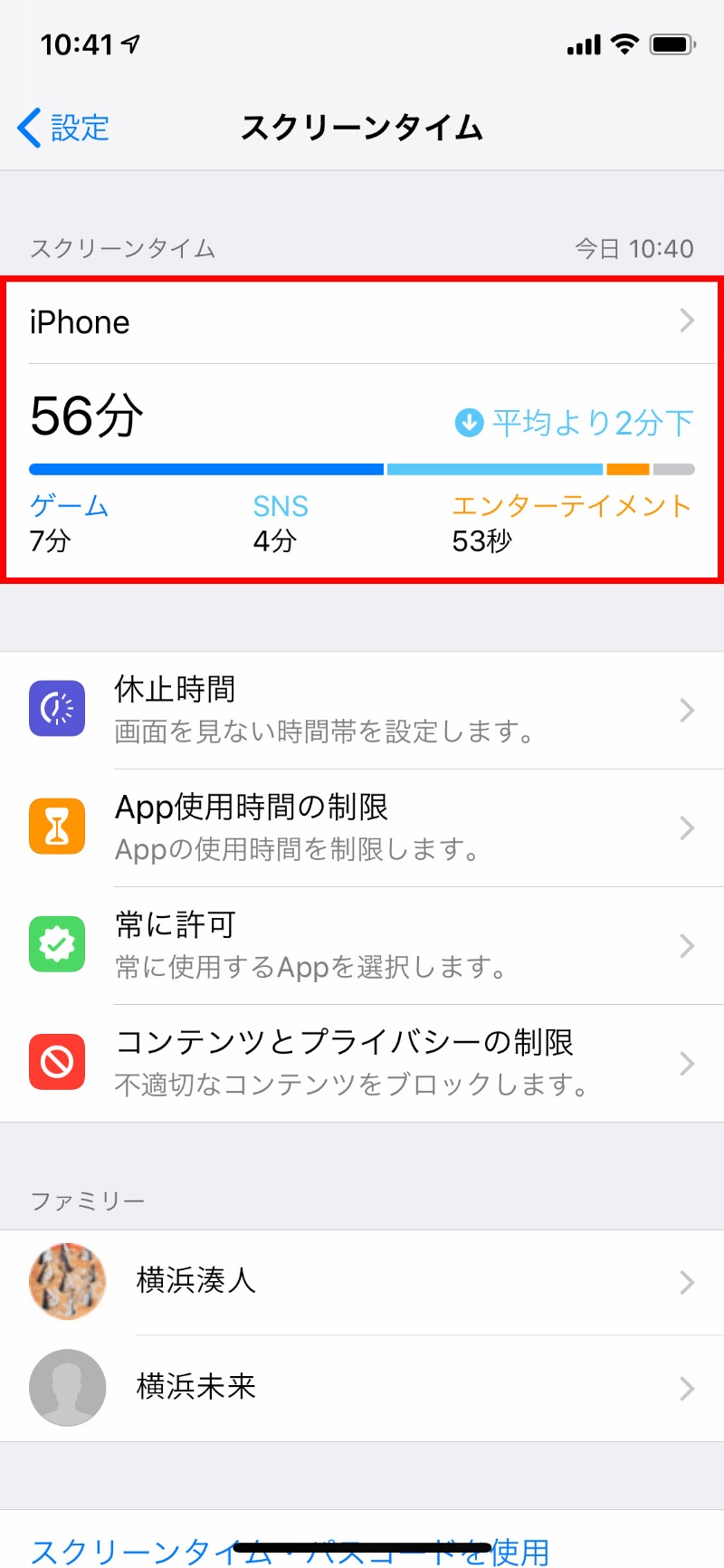
Task: Open family member 横浜湊人
Action: point(362,1282)
